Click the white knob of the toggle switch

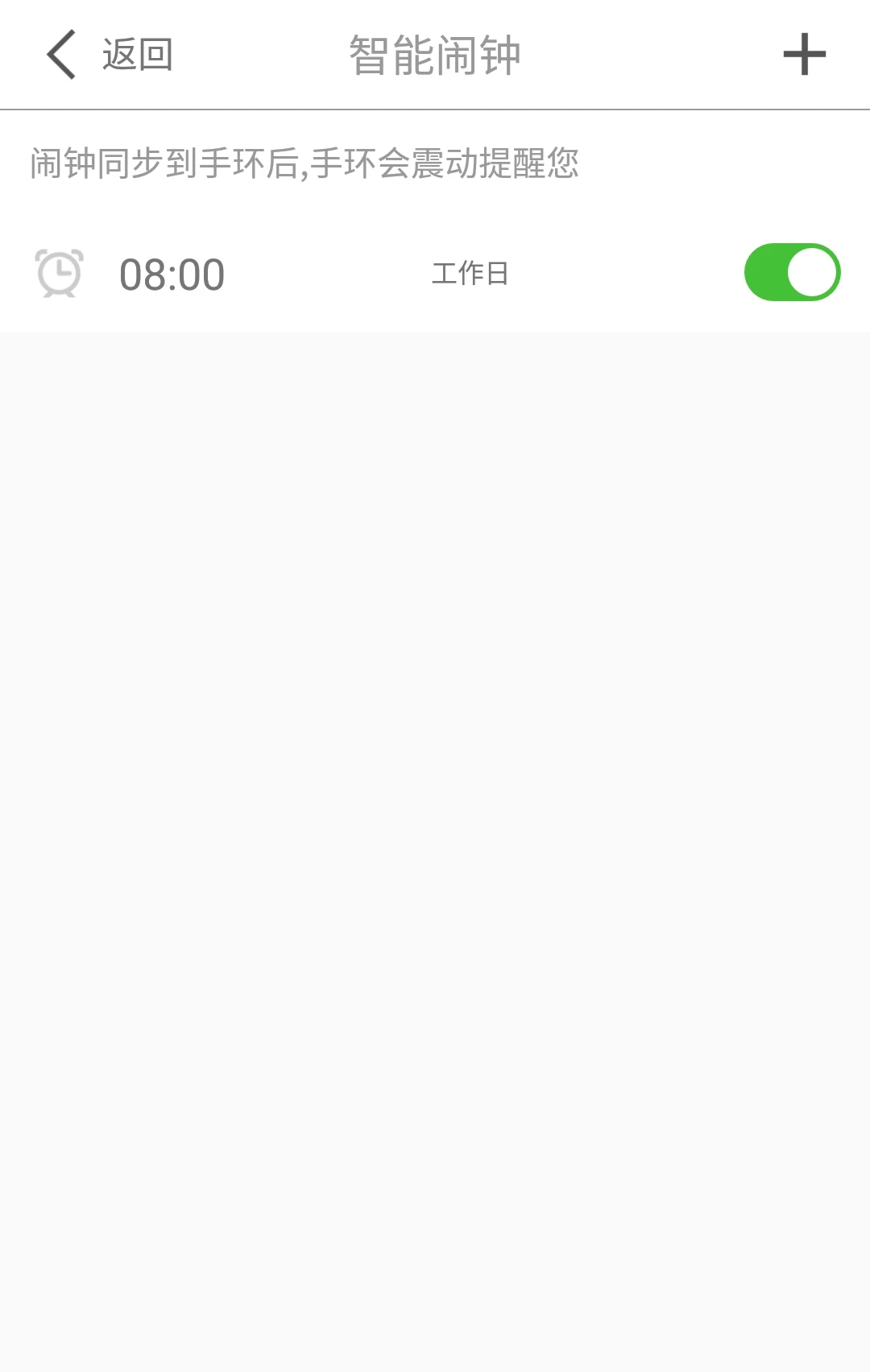812,273
